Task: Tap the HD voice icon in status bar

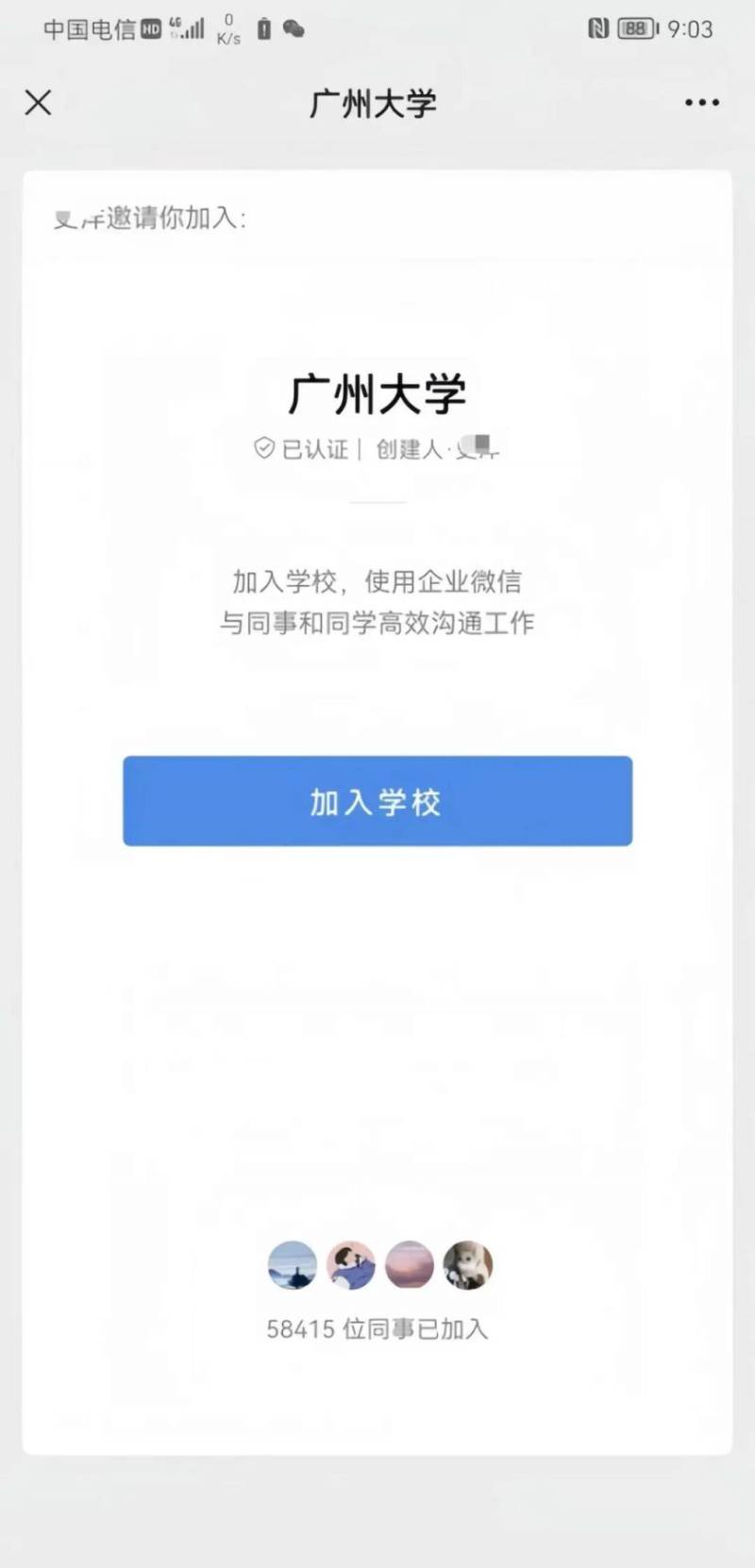Action: click(148, 28)
